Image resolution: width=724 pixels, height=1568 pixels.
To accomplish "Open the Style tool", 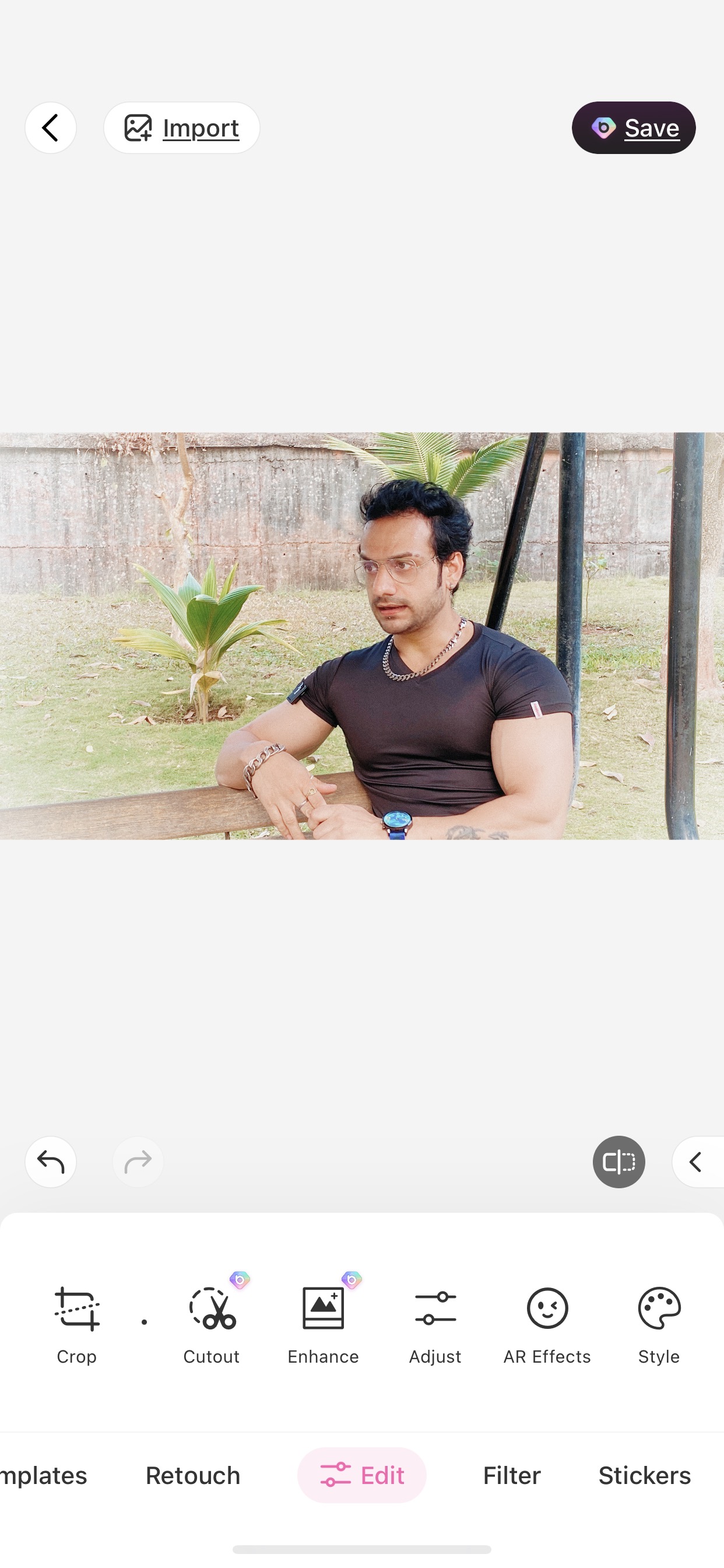I will [x=659, y=1324].
